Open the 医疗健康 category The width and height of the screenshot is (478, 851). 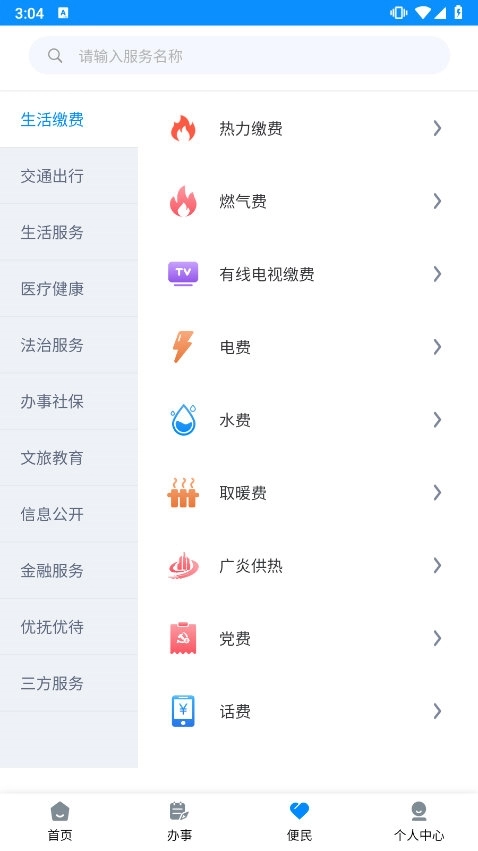[x=69, y=289]
